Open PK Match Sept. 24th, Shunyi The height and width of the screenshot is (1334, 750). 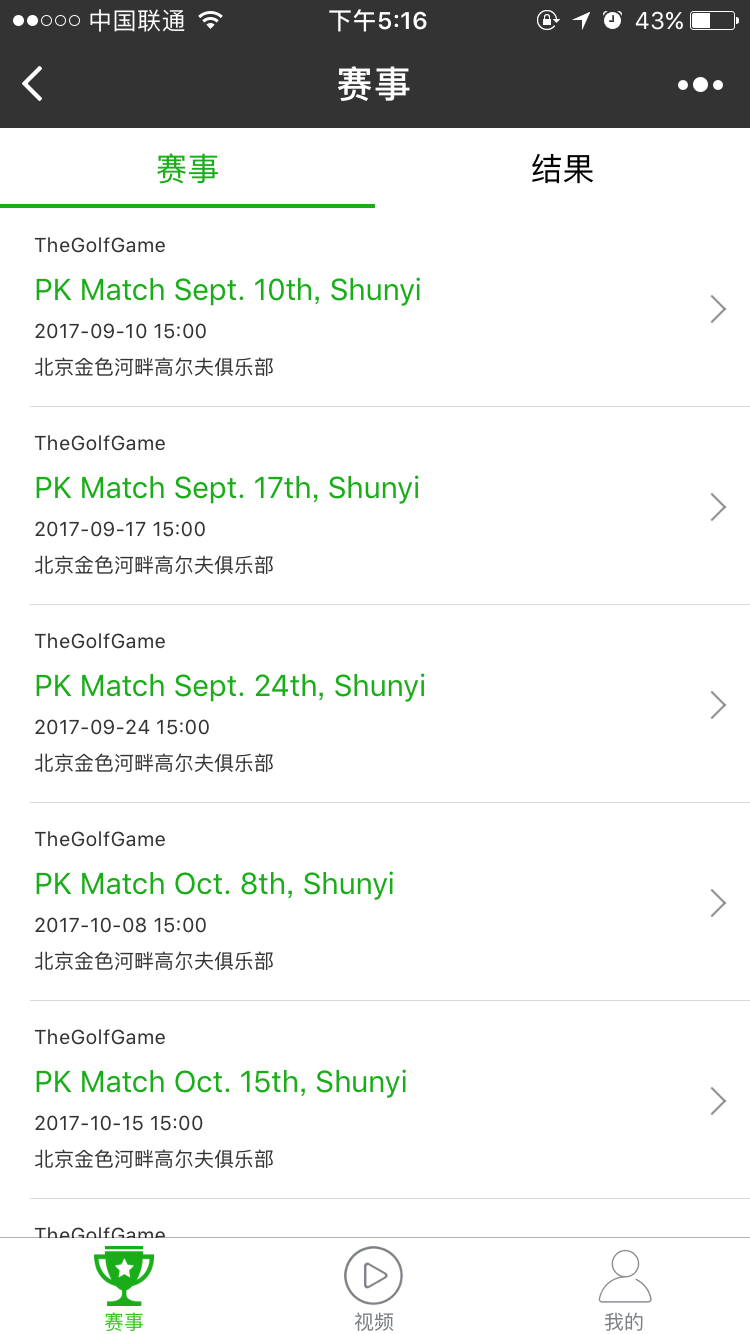[375, 704]
